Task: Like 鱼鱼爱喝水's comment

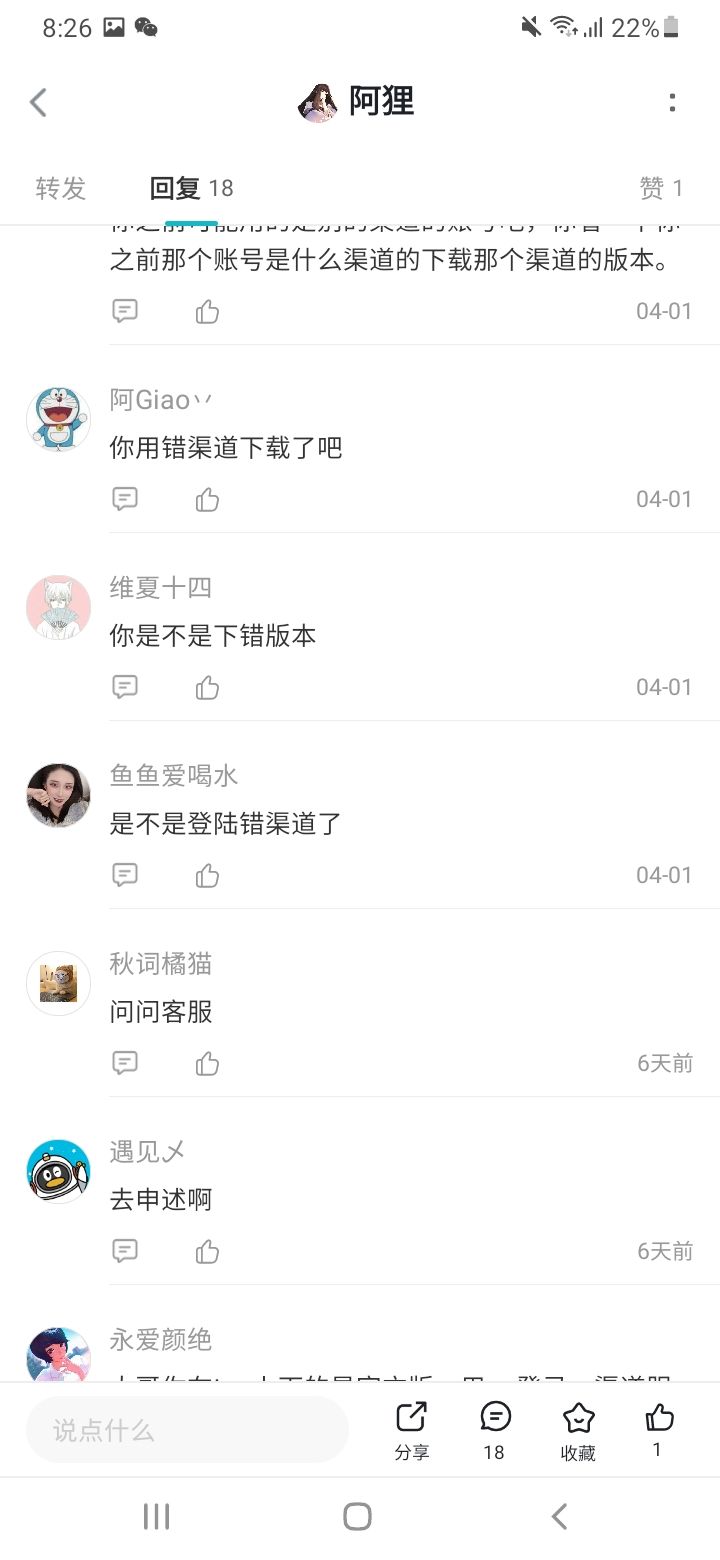Action: pos(207,875)
